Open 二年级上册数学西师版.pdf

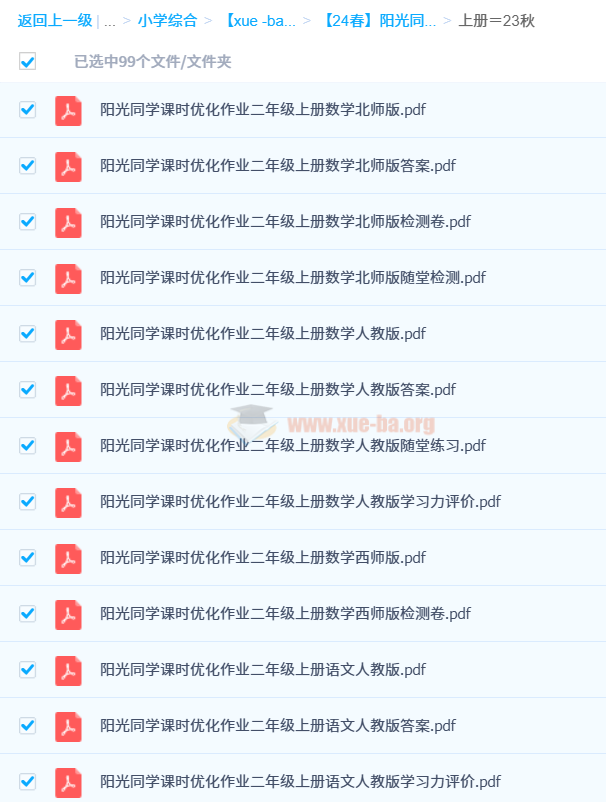pyautogui.click(x=263, y=558)
